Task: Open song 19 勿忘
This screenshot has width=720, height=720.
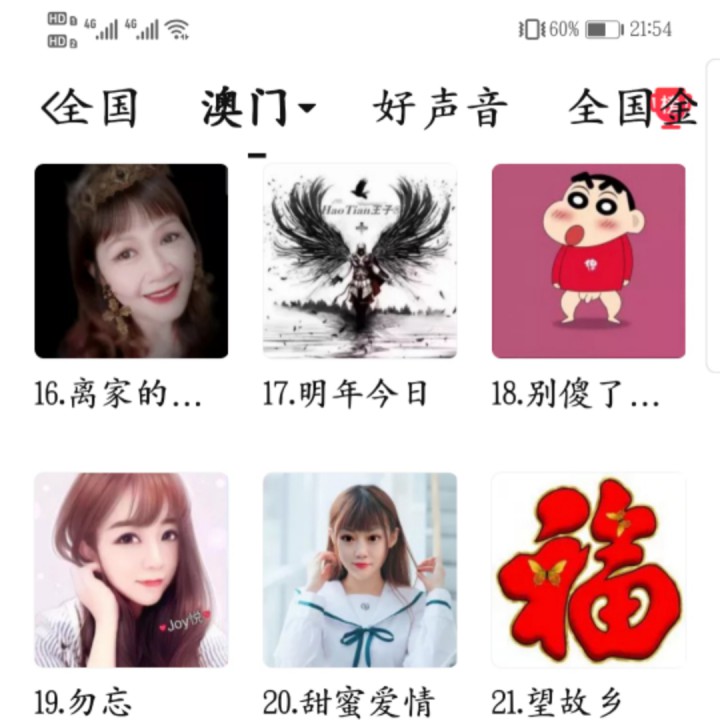Action: [131, 570]
